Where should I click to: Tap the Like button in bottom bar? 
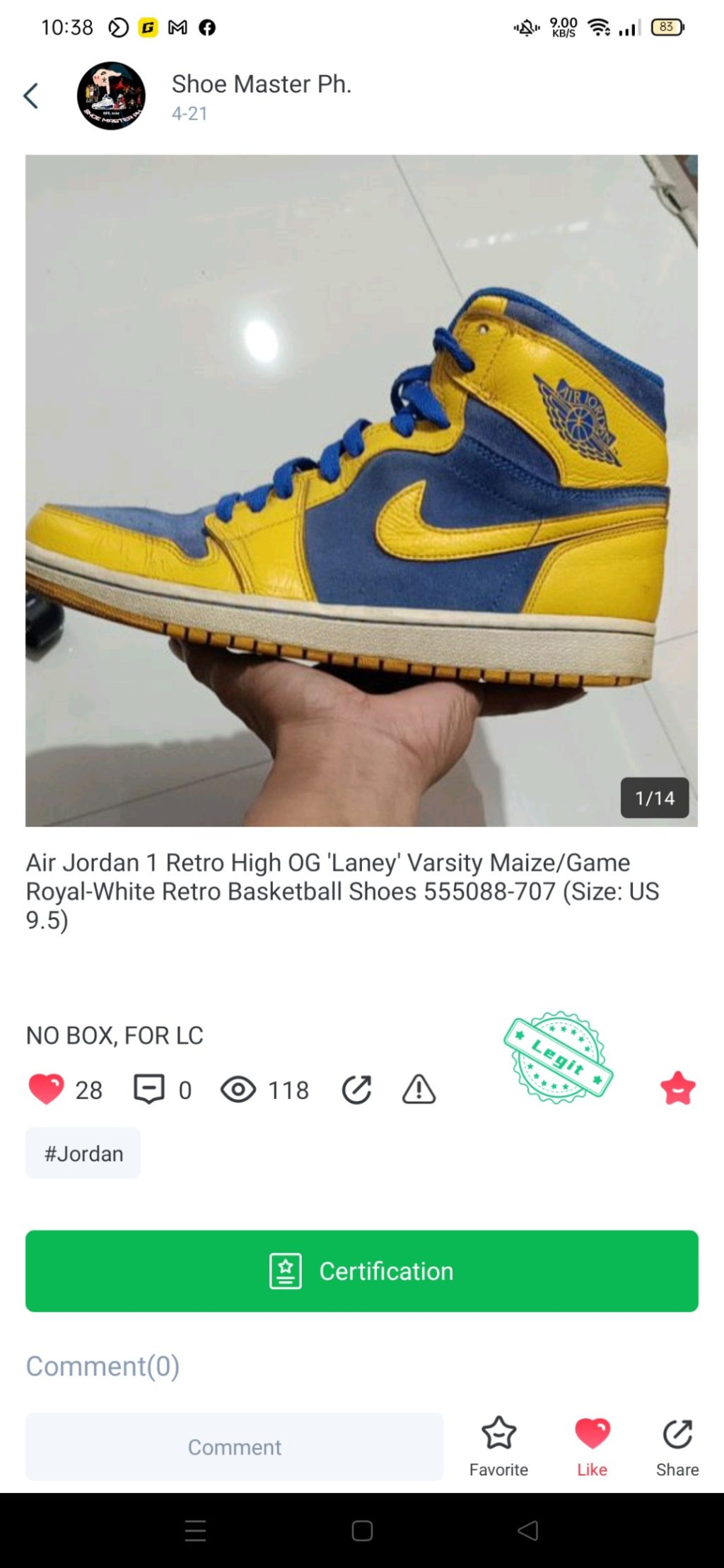[592, 1445]
